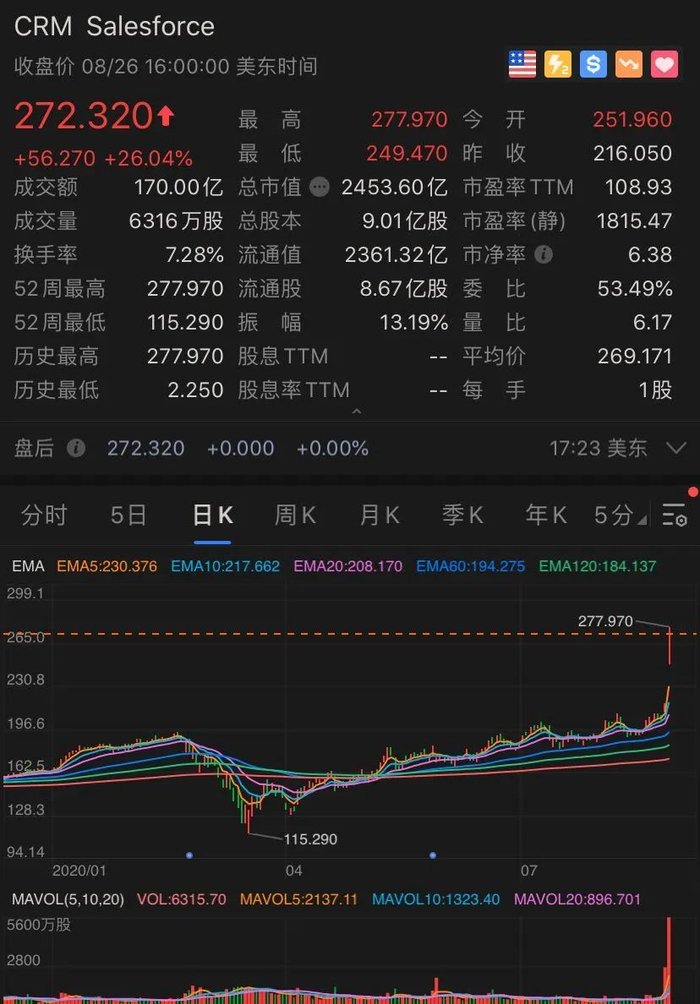Tap the yellow lightning badge icon
This screenshot has height=1004, width=700.
coord(557,65)
